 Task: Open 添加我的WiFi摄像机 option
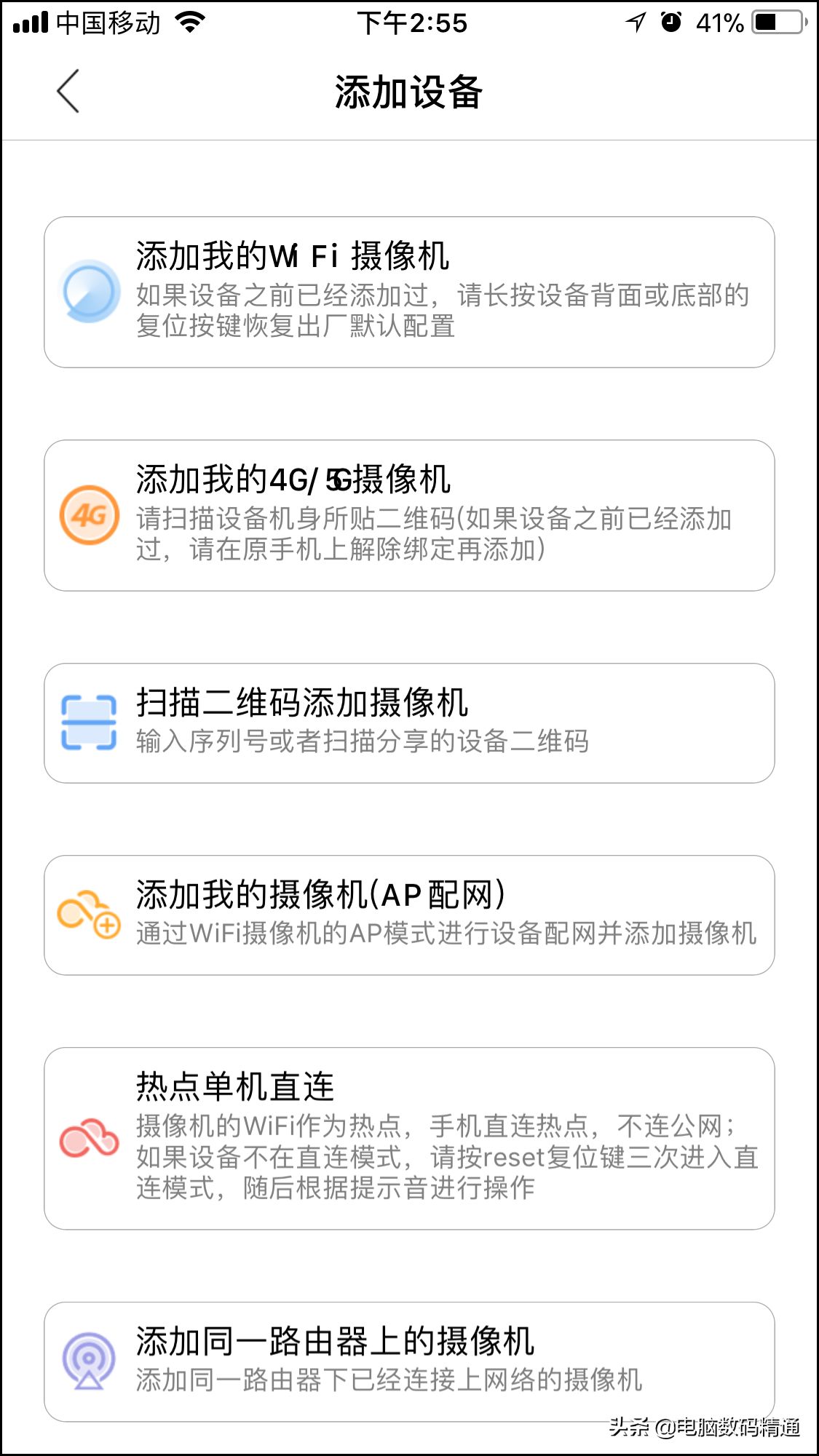pyautogui.click(x=409, y=292)
